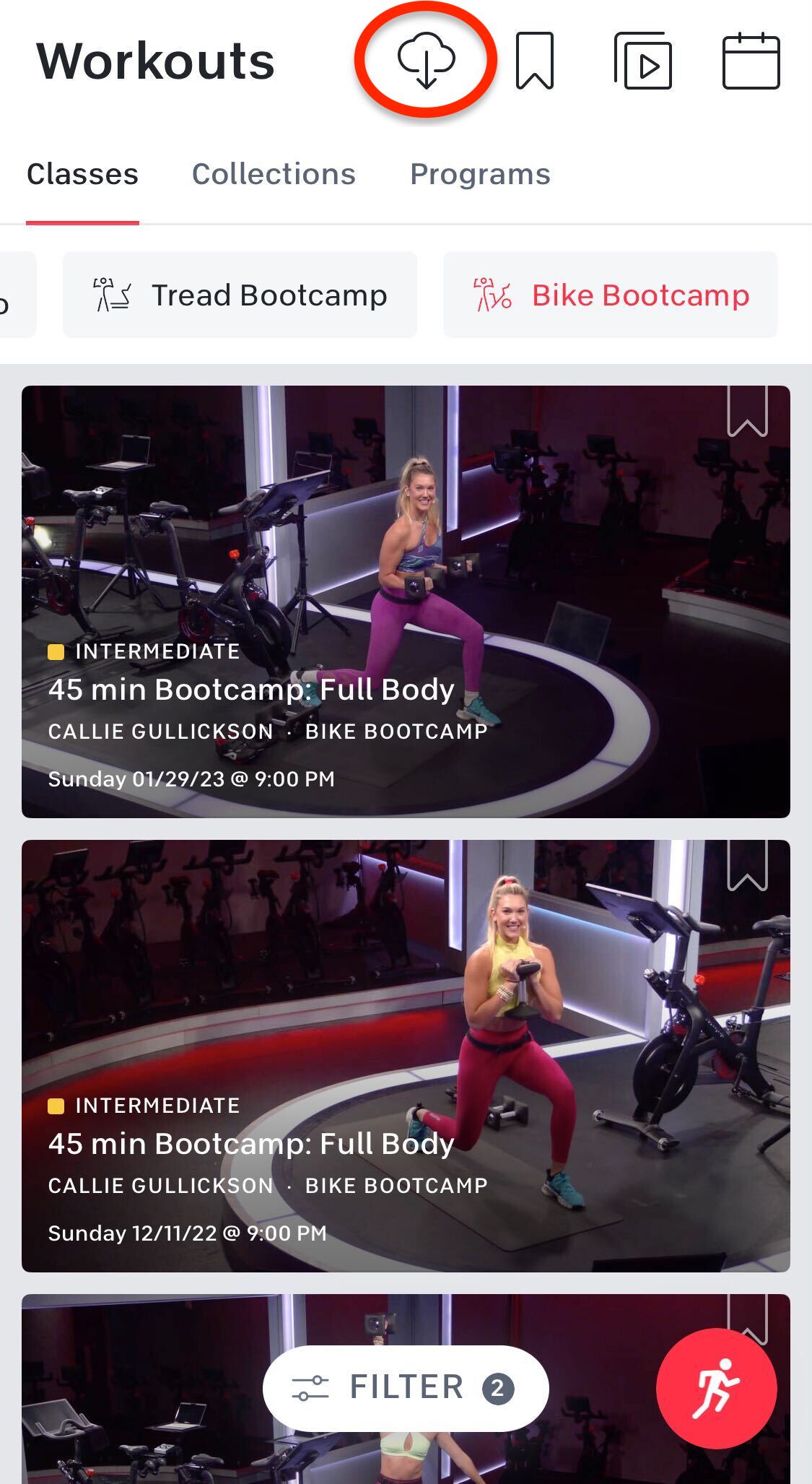Image resolution: width=812 pixels, height=1484 pixels.
Task: Open the Filter options
Action: pos(406,1388)
